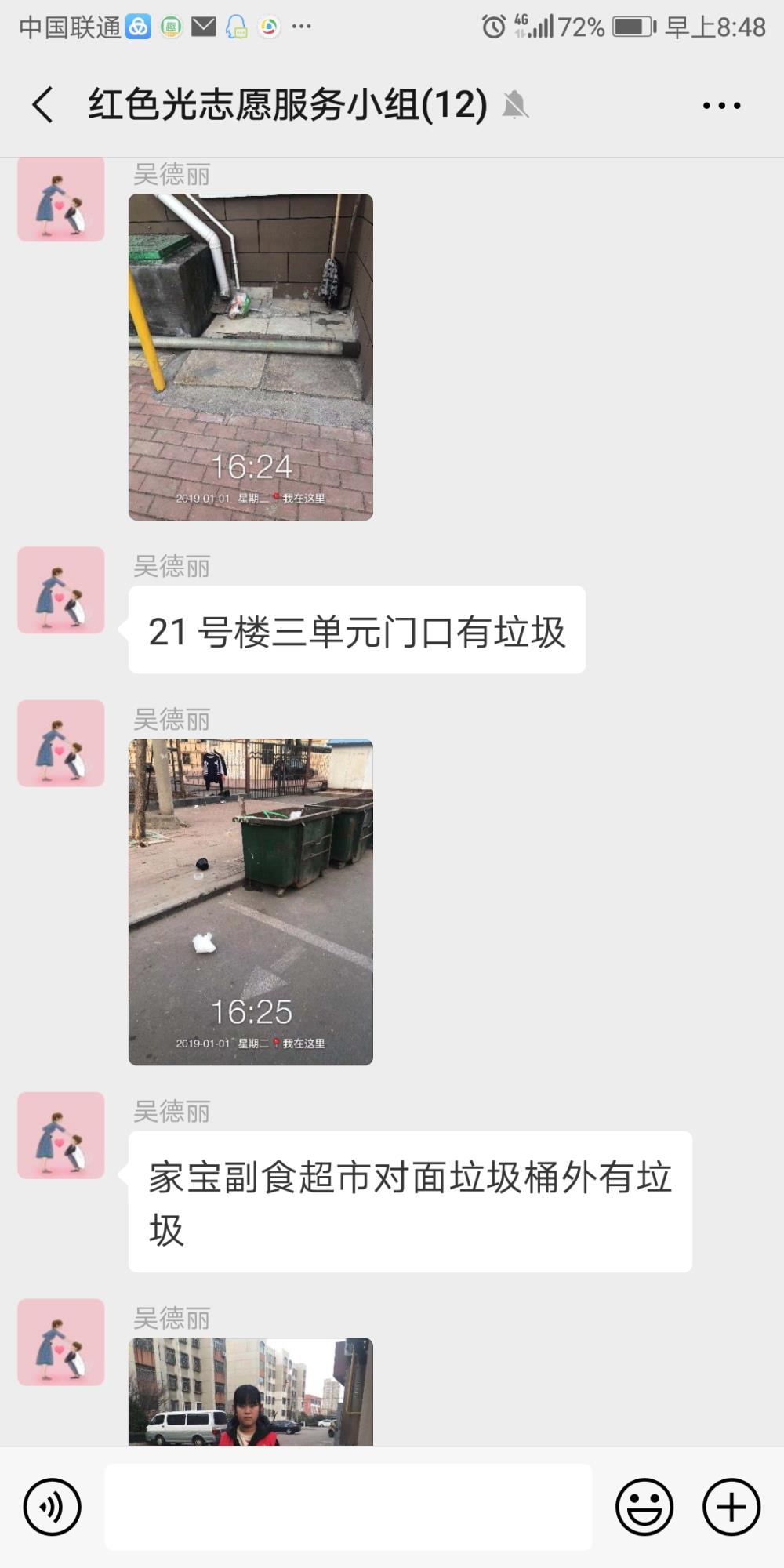Open the photo timestamped 16:24
Image resolution: width=784 pixels, height=1568 pixels.
click(251, 357)
